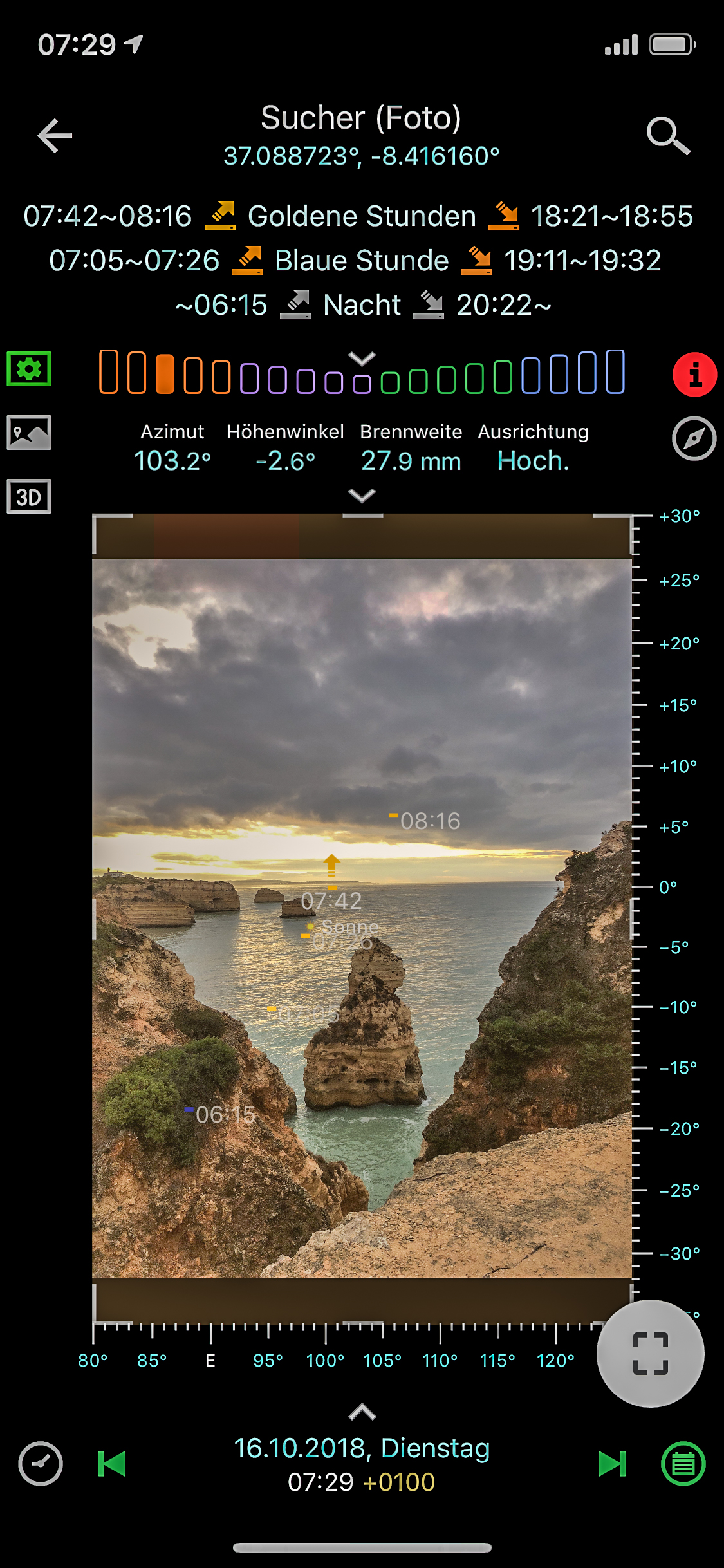
Task: Open the red info button
Action: [x=694, y=374]
